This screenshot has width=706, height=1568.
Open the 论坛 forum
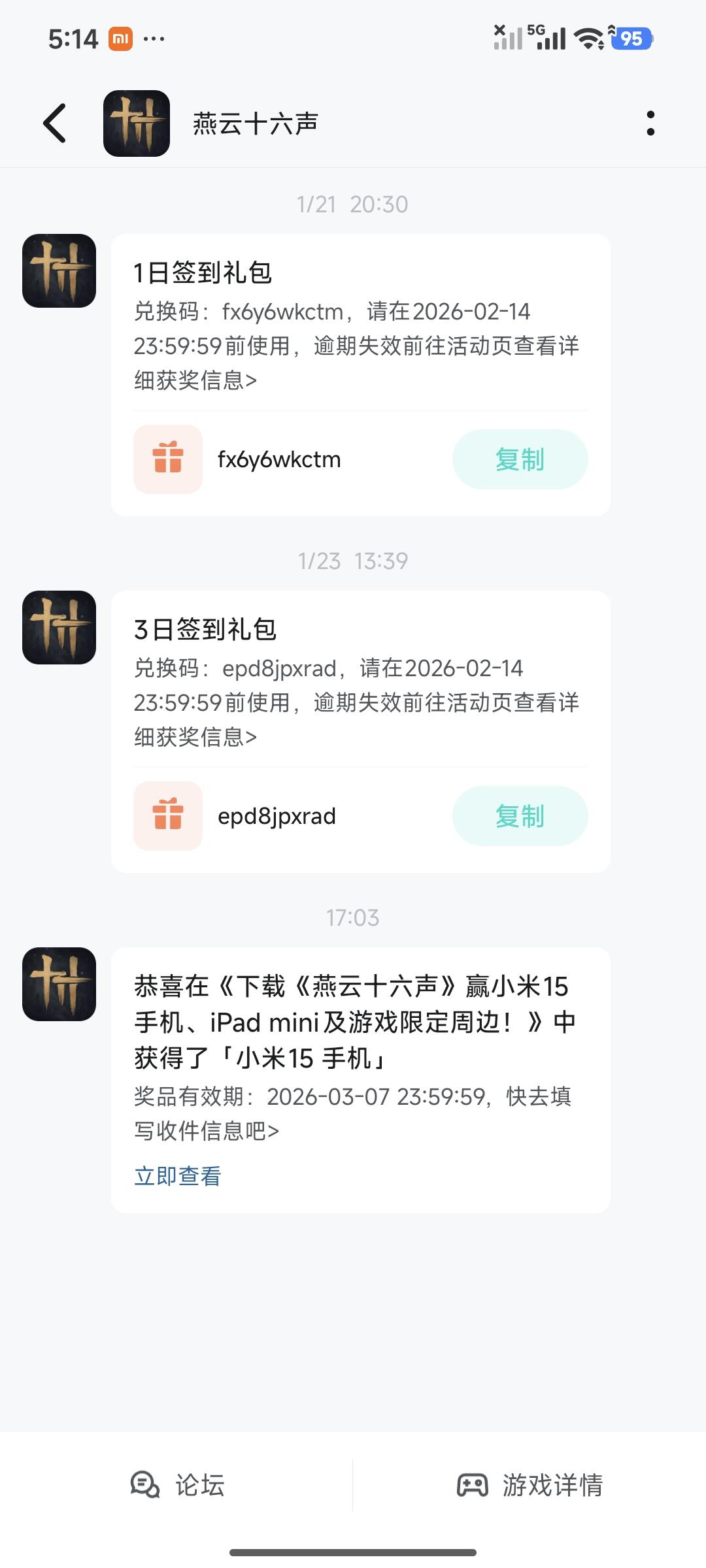pyautogui.click(x=178, y=1485)
